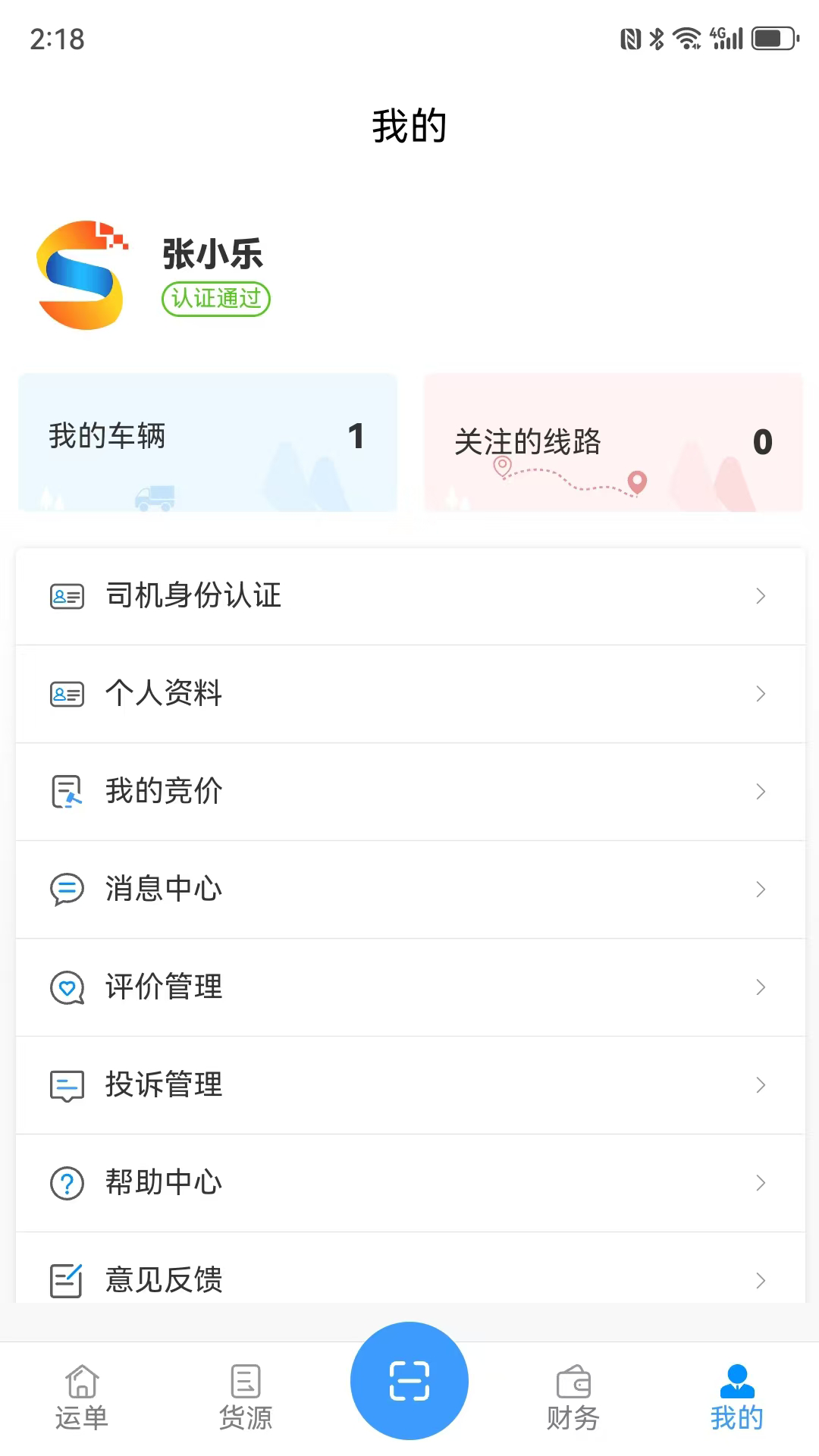Viewport: 819px width, 1456px height.
Task: Open the 关注的线路 card
Action: click(613, 441)
